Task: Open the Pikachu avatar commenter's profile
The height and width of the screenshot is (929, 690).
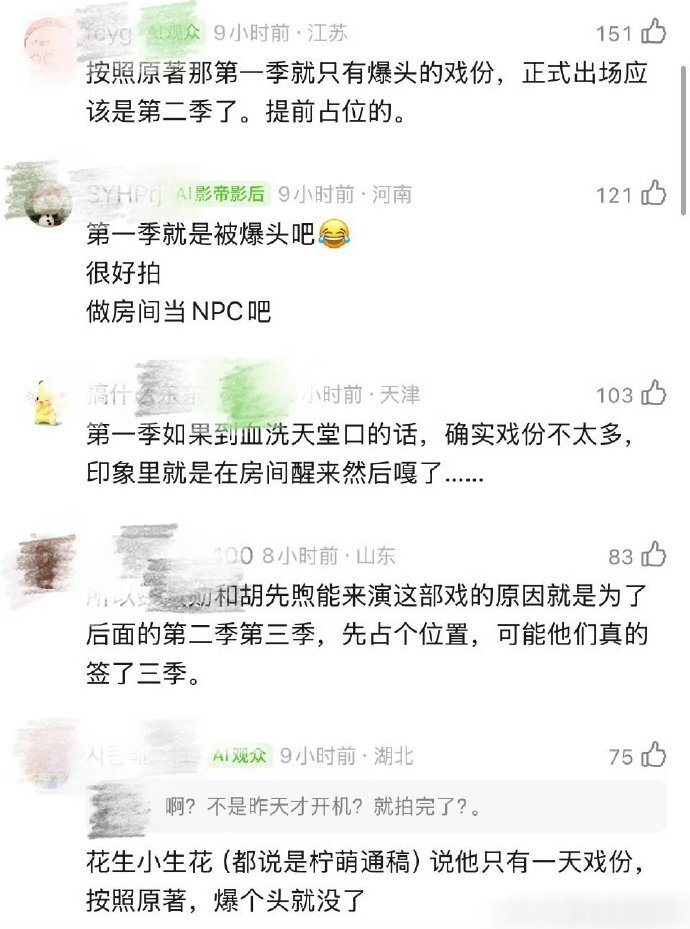Action: click(x=46, y=403)
